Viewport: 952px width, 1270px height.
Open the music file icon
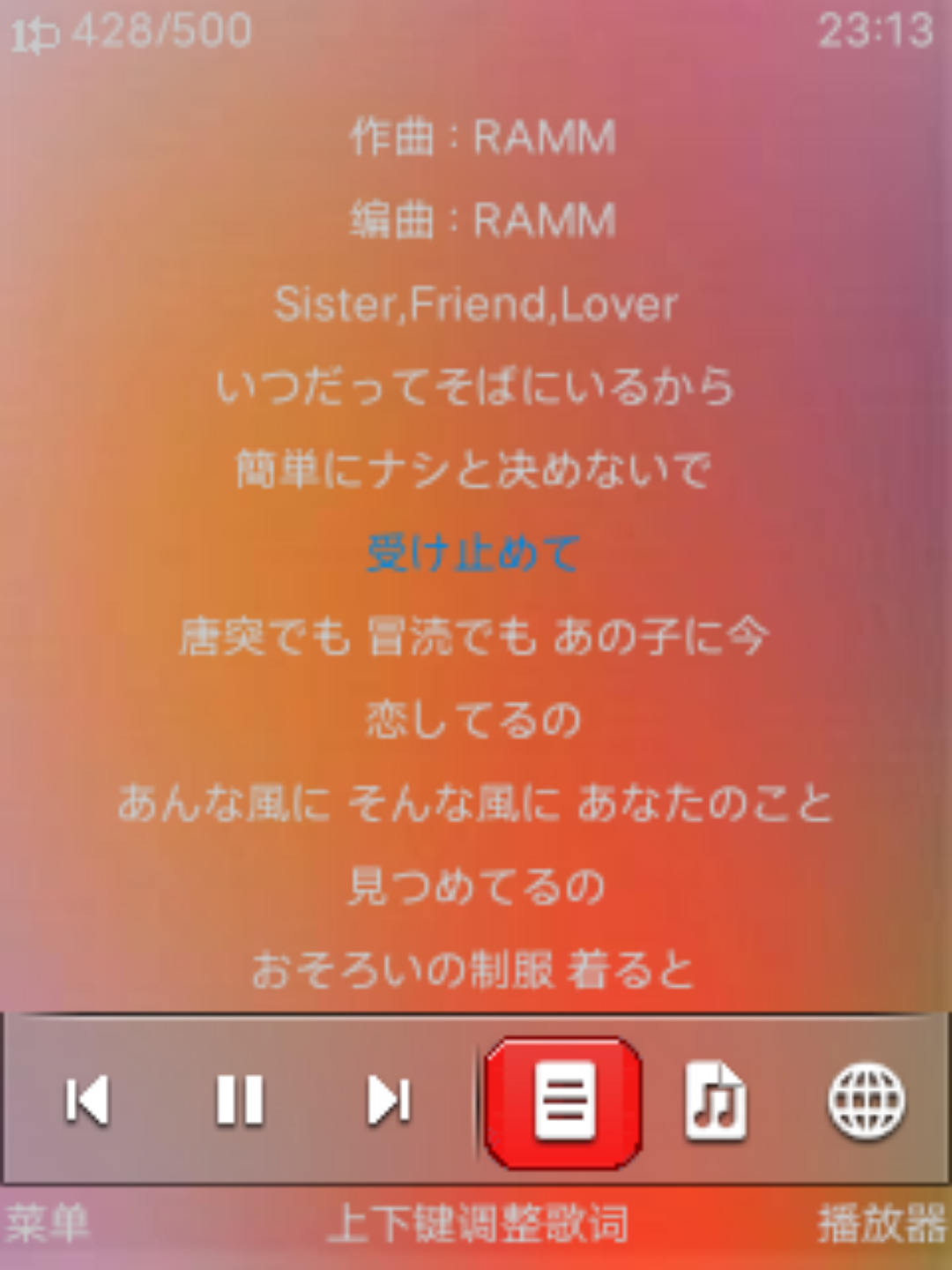tap(715, 1100)
